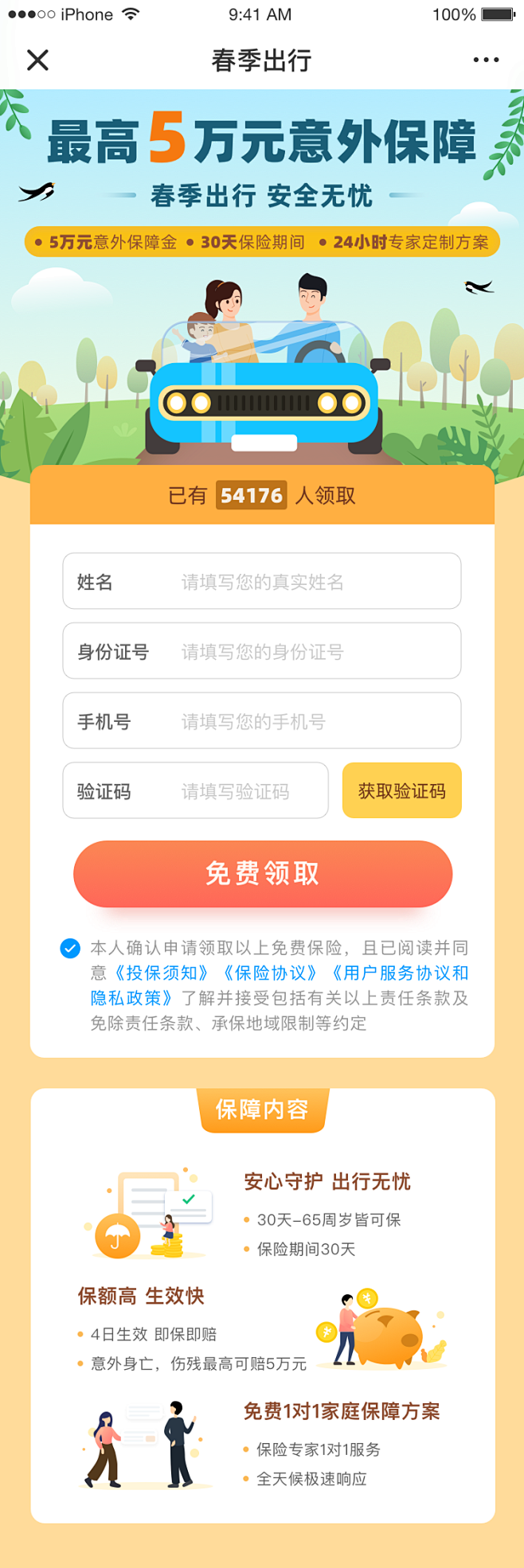This screenshot has height=1568, width=524.
Task: View 《用户服务协议和隐私政策》
Action: point(398,973)
